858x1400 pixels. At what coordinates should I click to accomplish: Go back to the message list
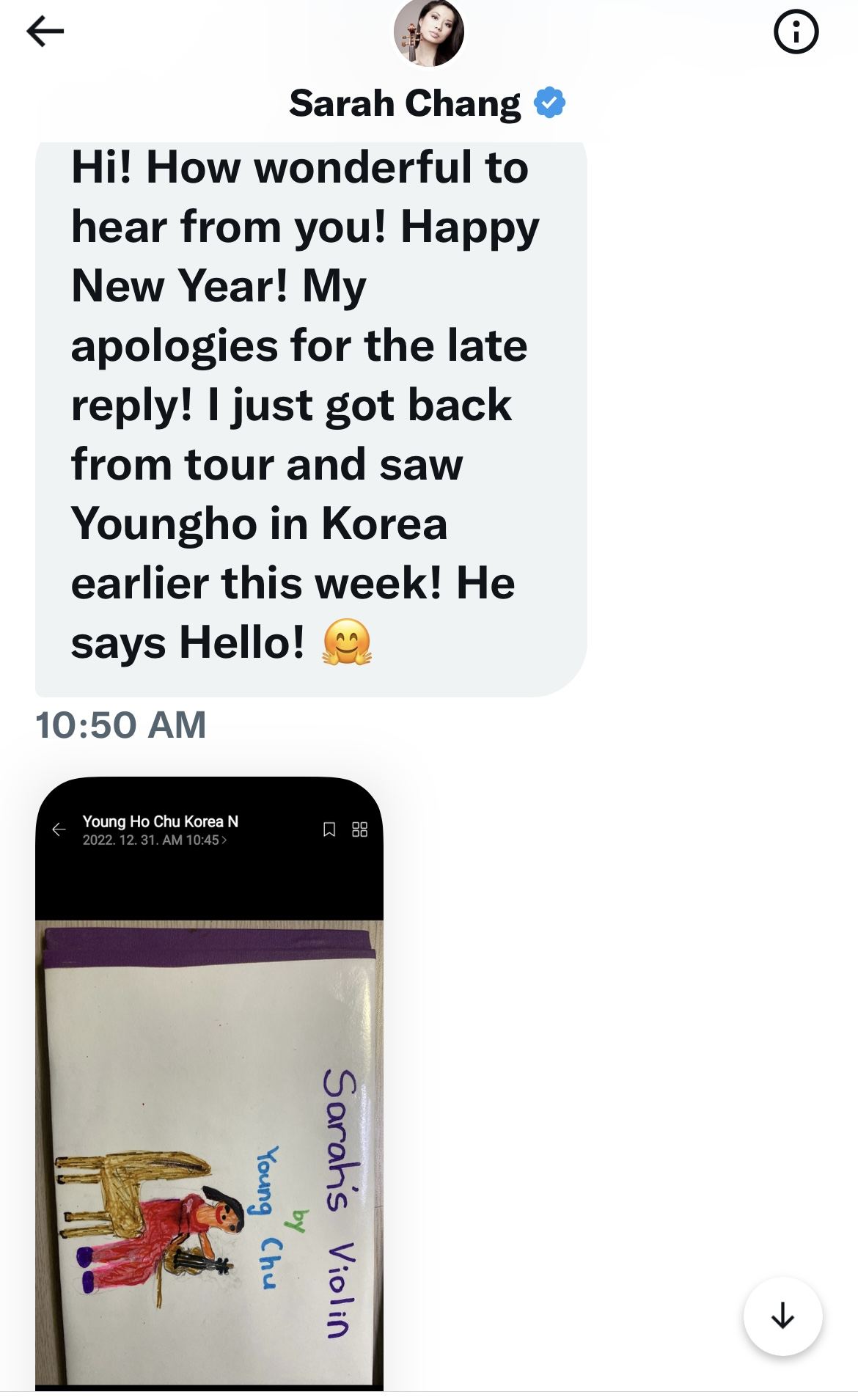(x=45, y=31)
